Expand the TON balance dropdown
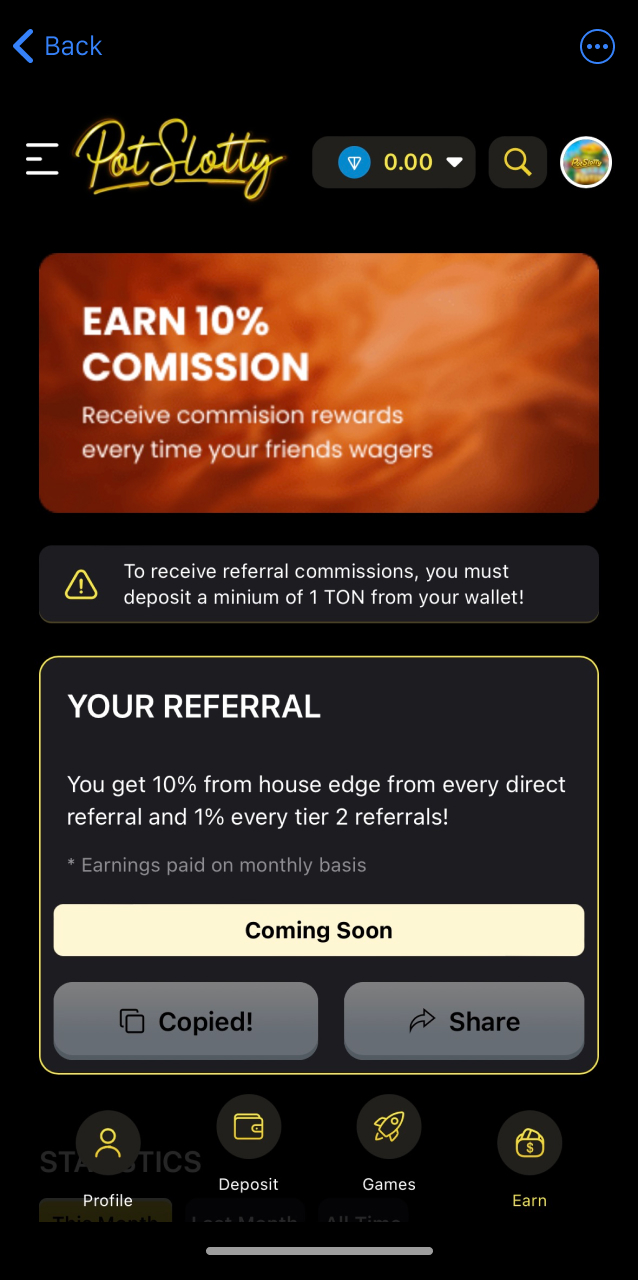 pyautogui.click(x=454, y=162)
